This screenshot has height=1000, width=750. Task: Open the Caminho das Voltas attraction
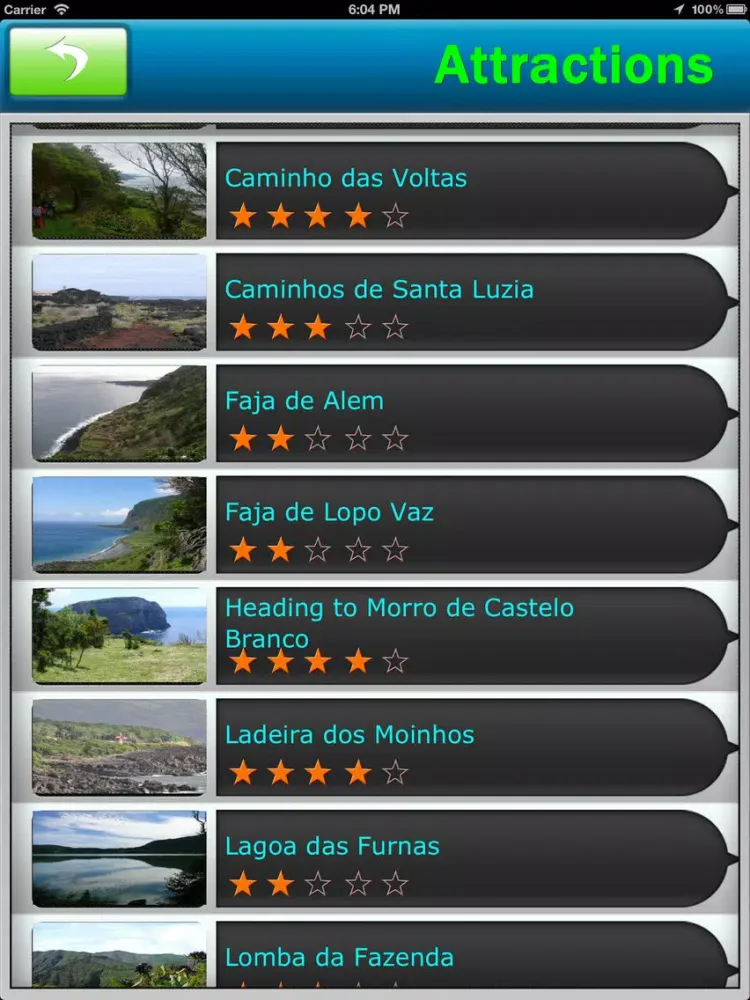(470, 191)
